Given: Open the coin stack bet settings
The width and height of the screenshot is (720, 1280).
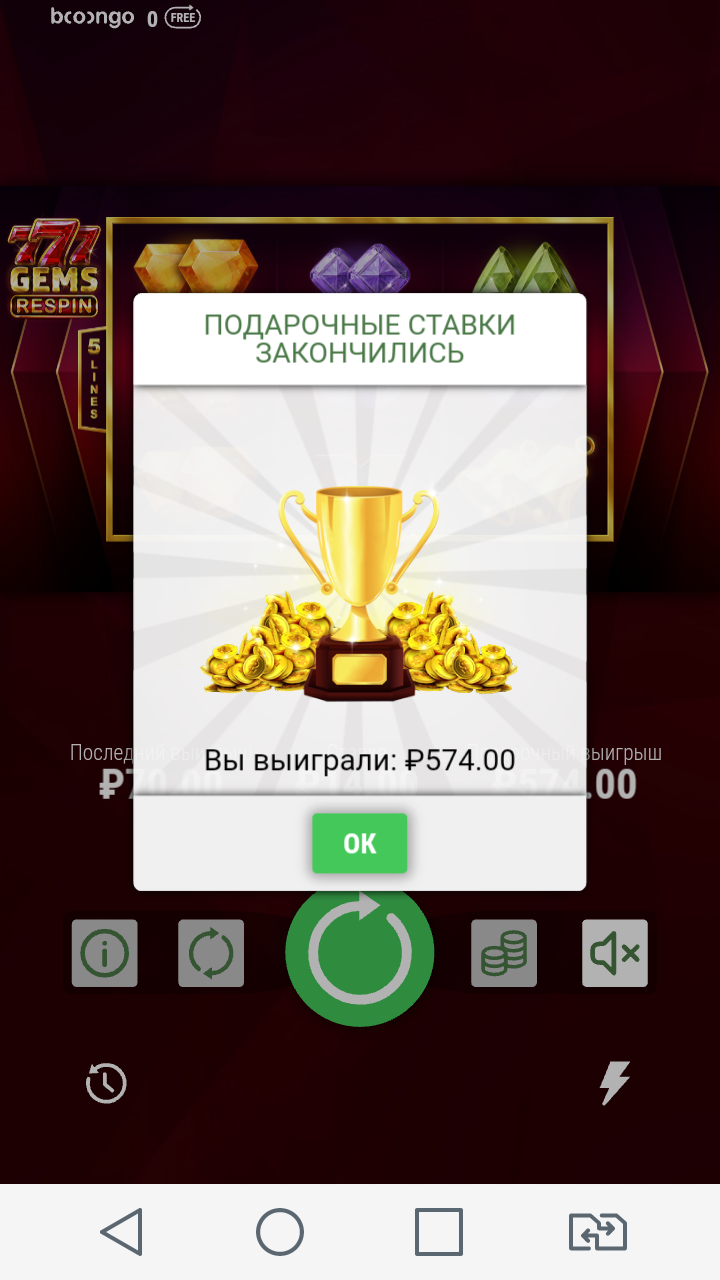Looking at the screenshot, I should 504,953.
